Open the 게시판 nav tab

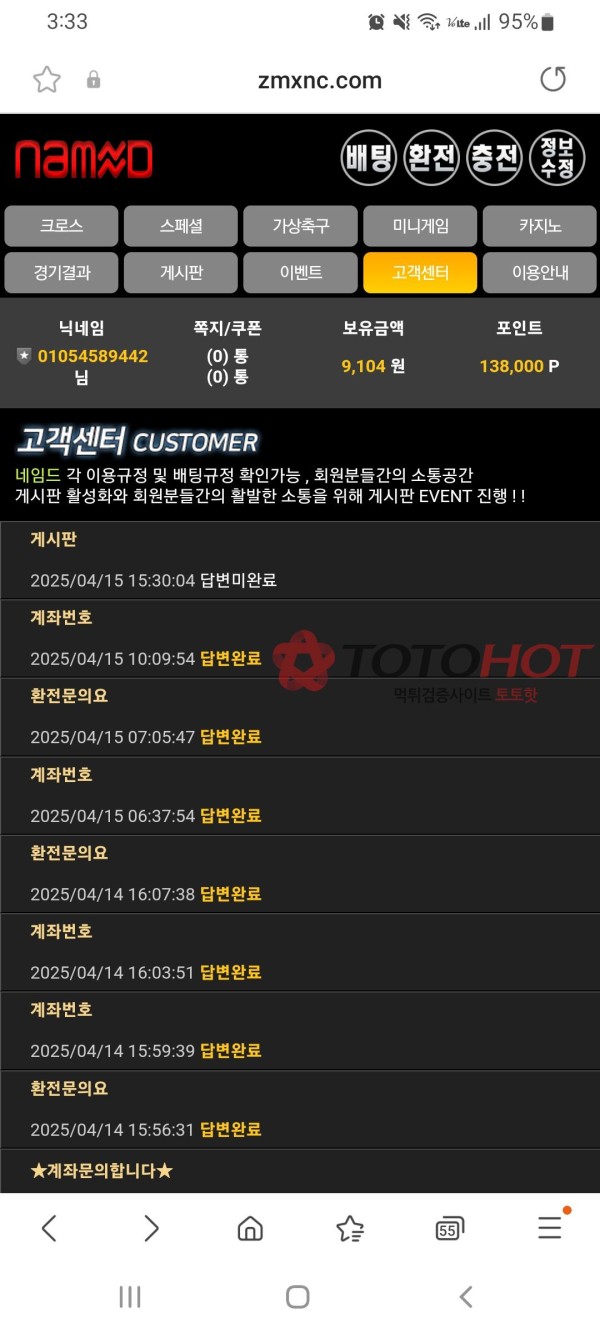[181, 273]
